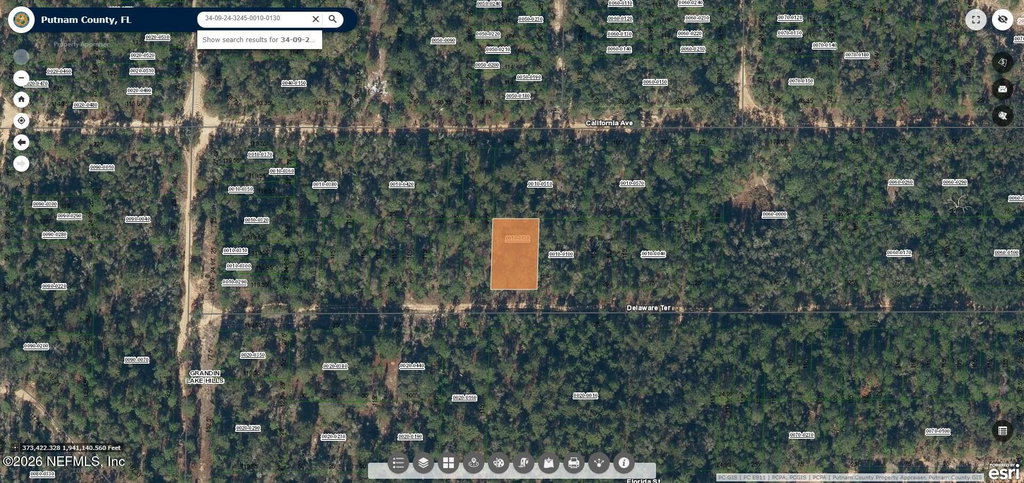
Task: Open the info about panel
Action: click(x=624, y=463)
